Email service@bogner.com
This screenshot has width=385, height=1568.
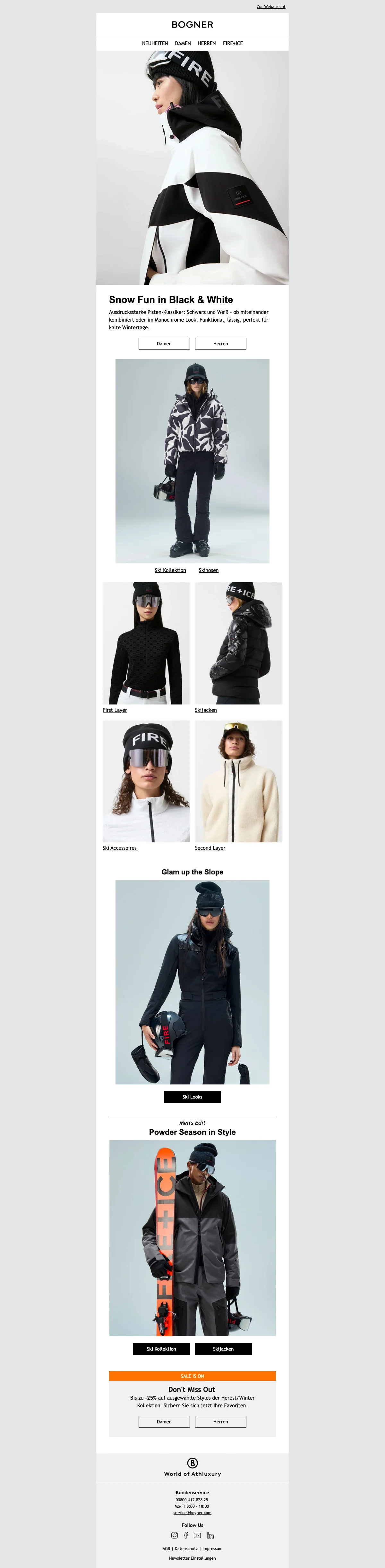point(193,1513)
